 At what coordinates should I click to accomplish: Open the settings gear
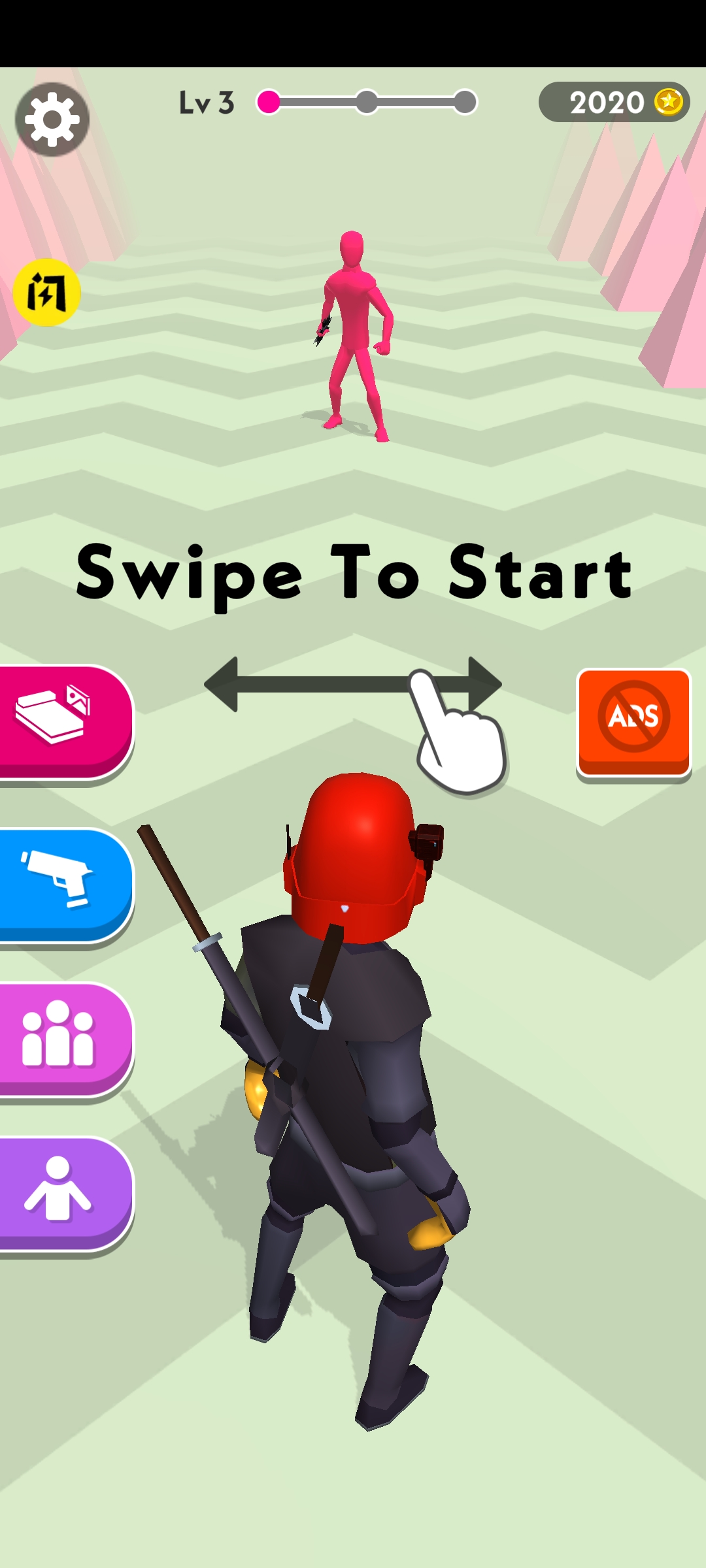52,120
